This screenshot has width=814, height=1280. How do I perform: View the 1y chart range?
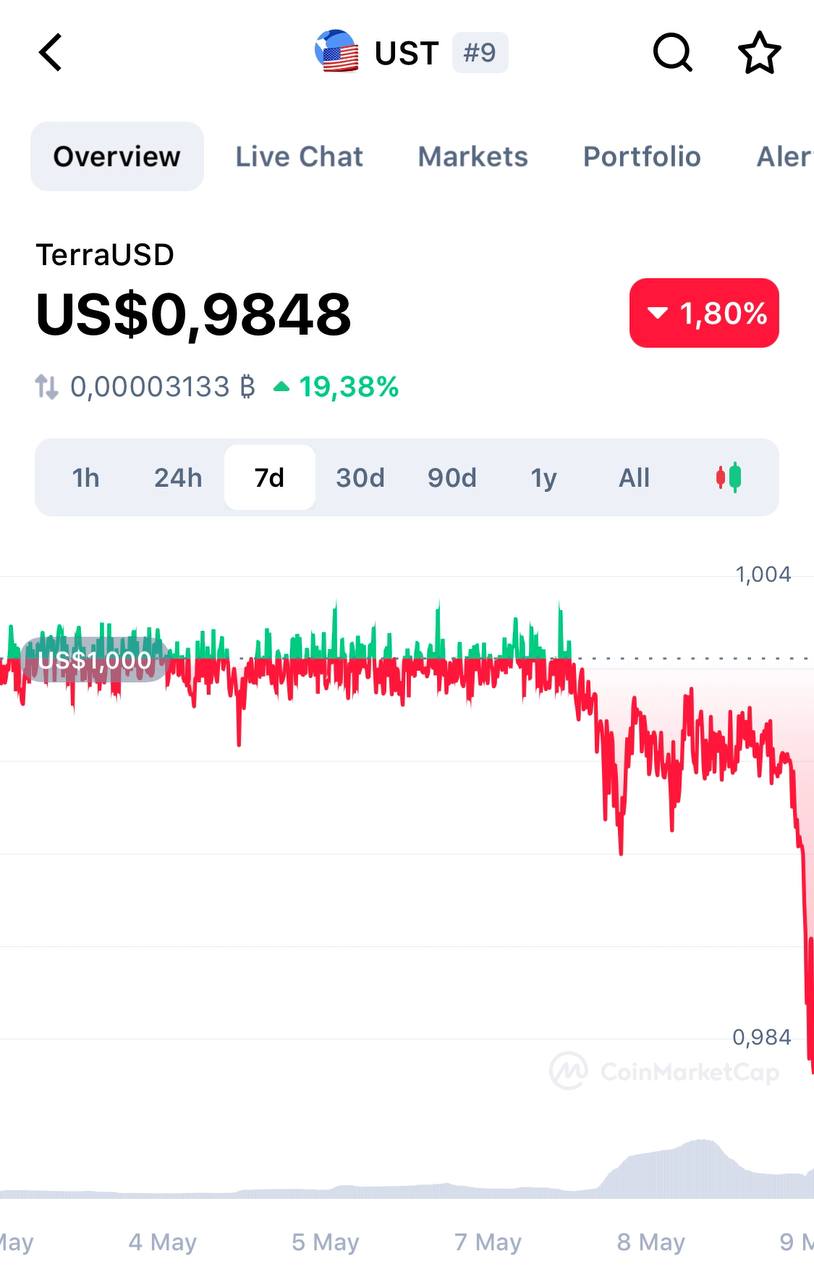(x=543, y=478)
